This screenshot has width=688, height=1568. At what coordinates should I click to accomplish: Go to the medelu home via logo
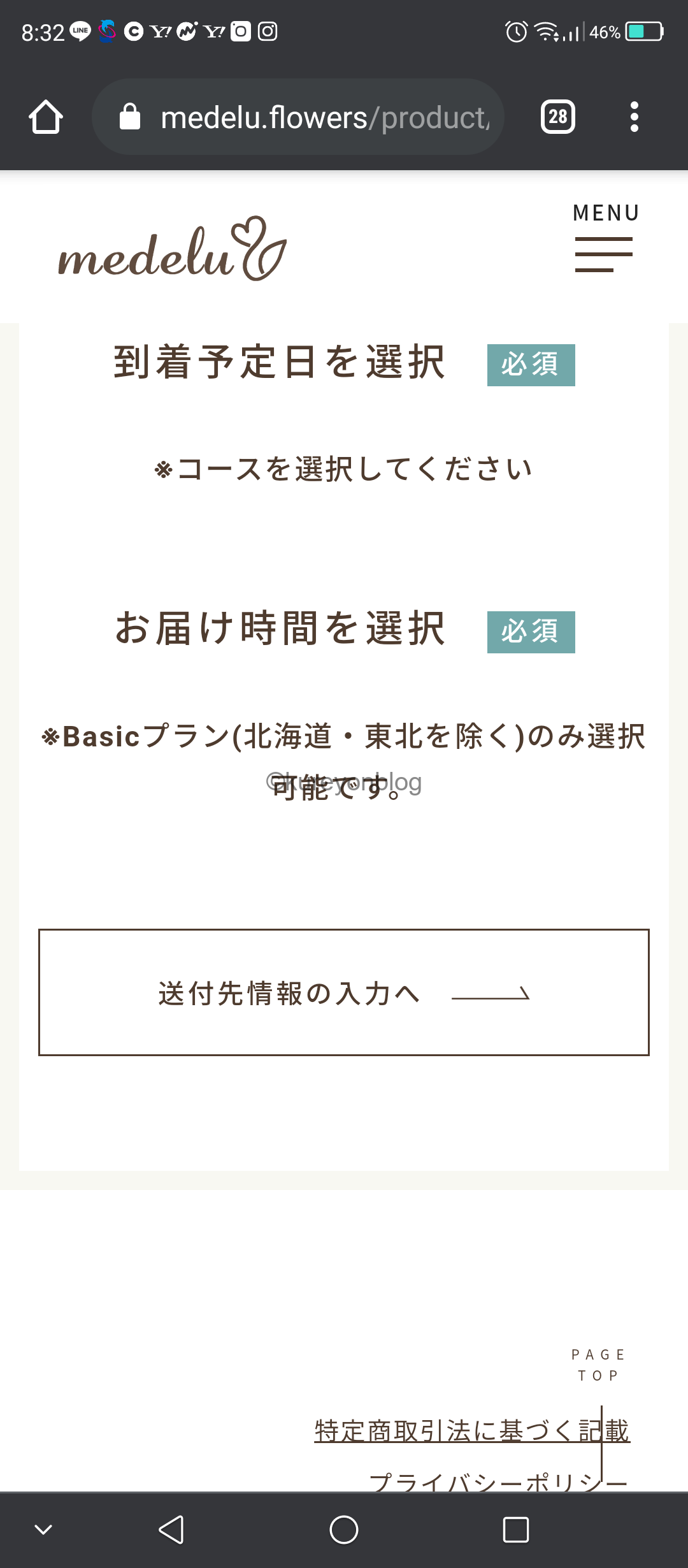(x=172, y=250)
